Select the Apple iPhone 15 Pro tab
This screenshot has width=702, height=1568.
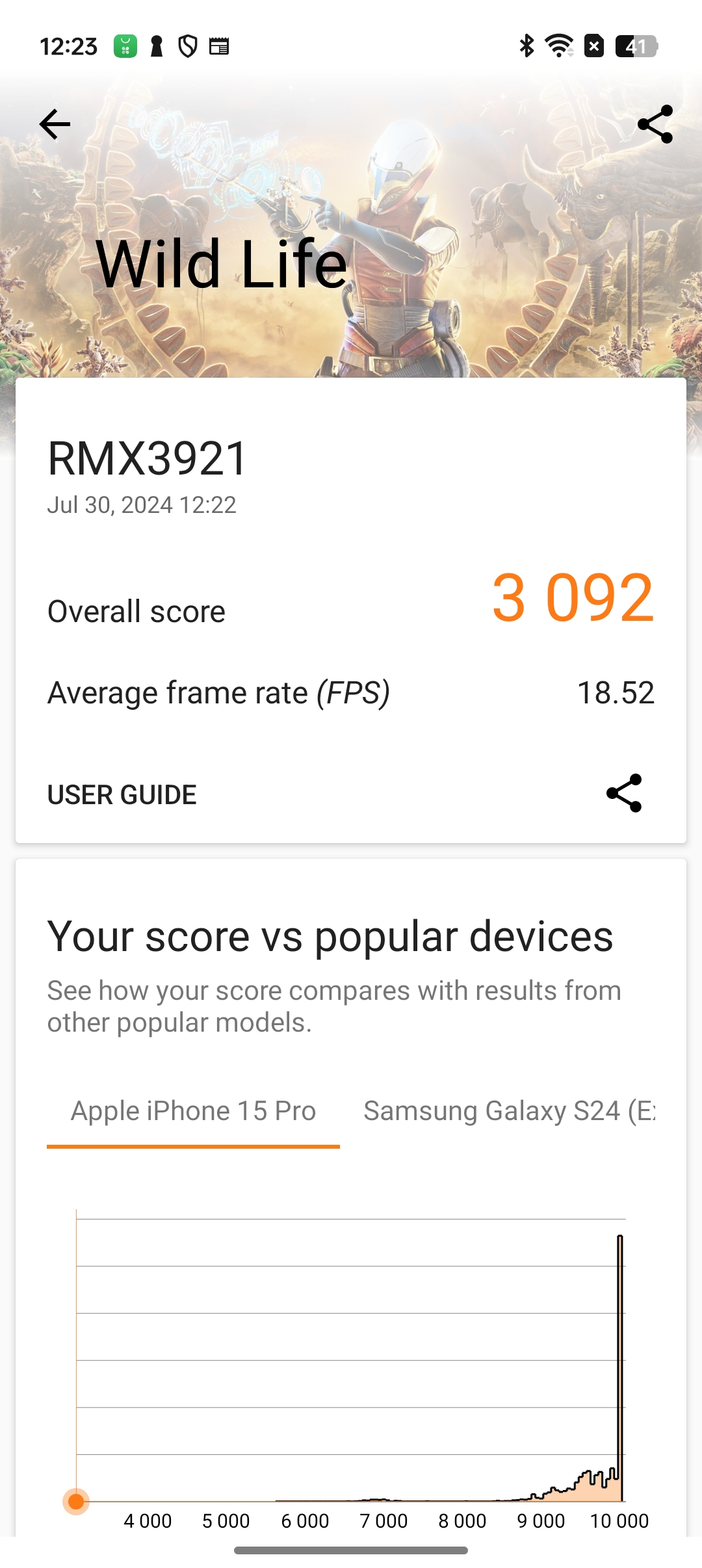point(193,1110)
